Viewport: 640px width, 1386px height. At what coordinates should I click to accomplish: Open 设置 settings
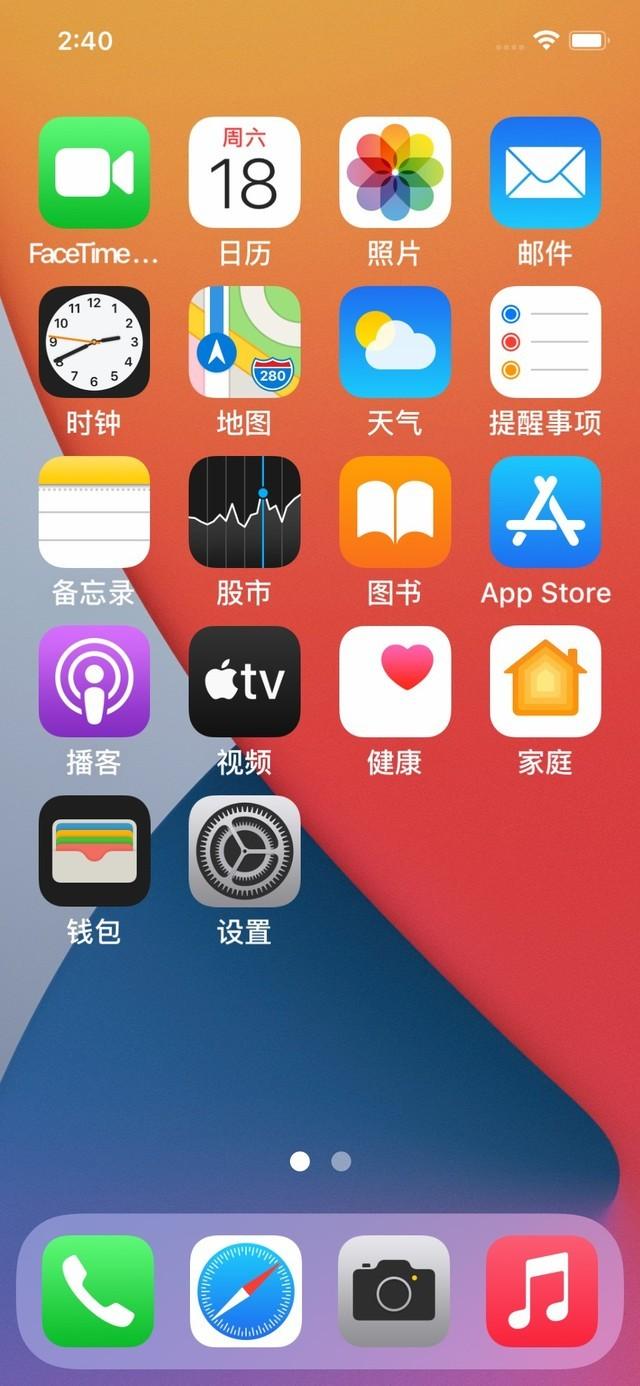pos(244,851)
